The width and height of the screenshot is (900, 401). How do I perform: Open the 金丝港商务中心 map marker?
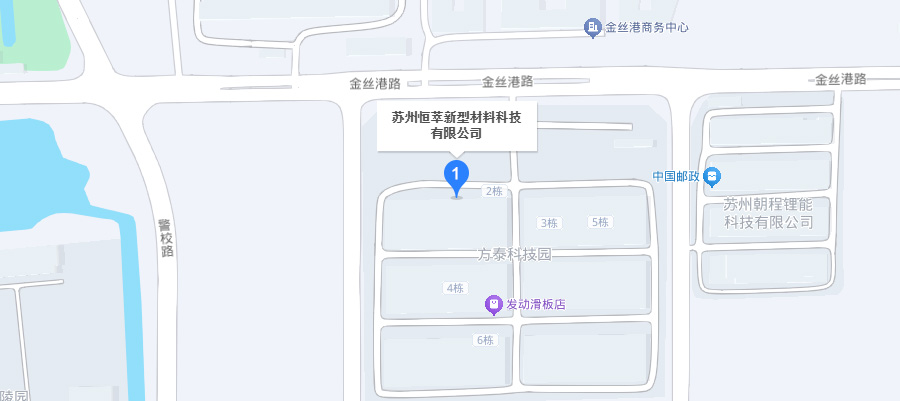(593, 28)
